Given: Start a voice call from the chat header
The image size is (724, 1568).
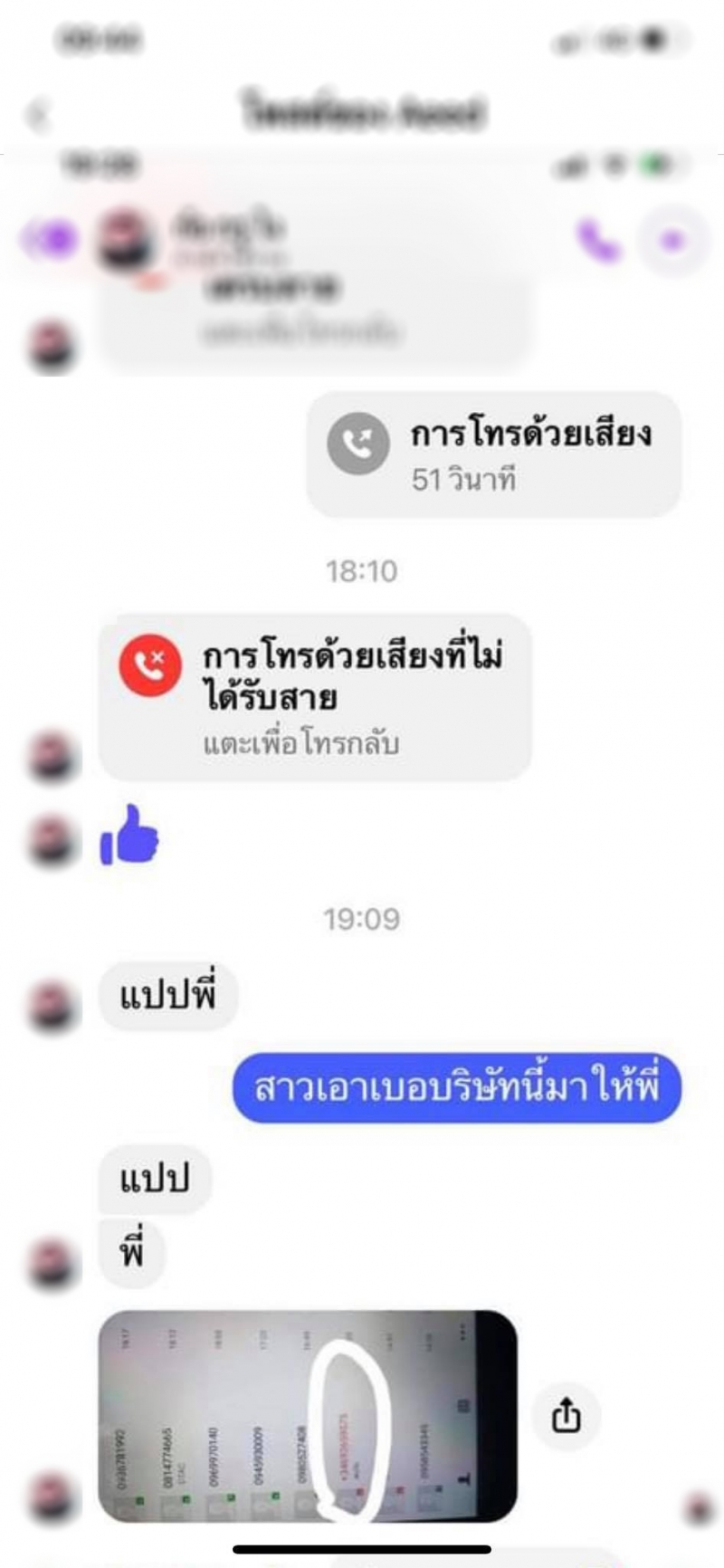Looking at the screenshot, I should [x=599, y=240].
